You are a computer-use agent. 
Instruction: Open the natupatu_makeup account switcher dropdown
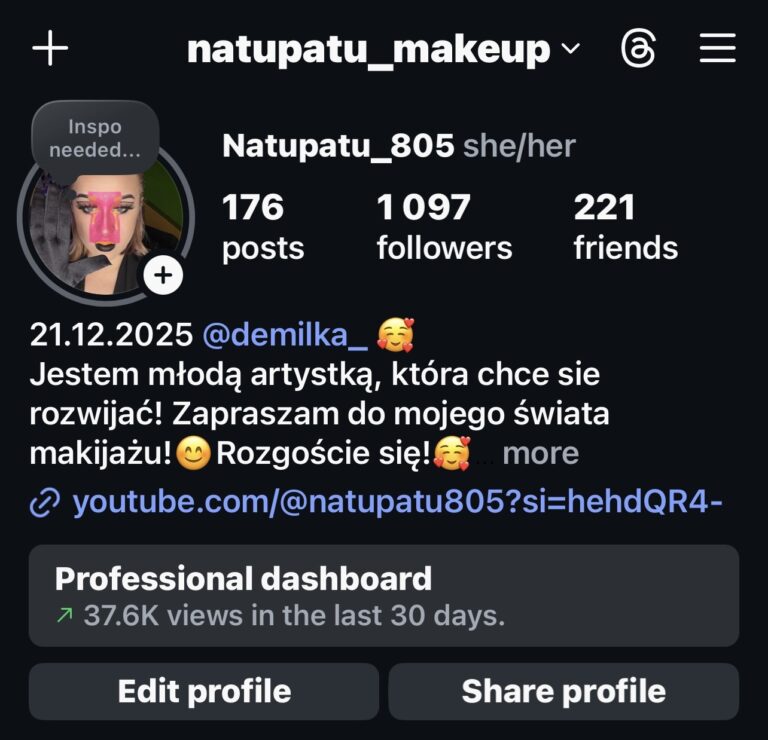point(383,49)
